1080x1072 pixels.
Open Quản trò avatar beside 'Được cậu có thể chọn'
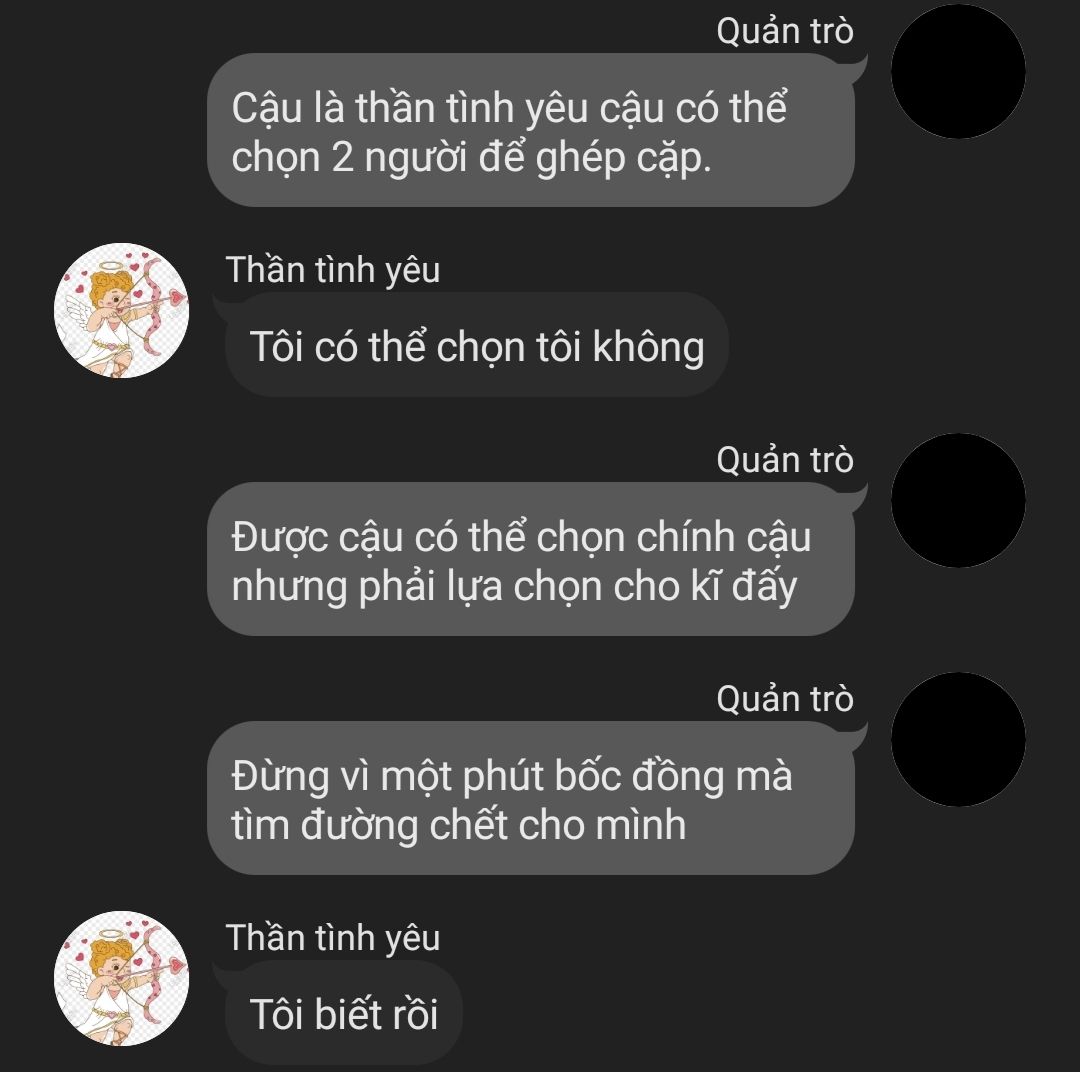point(957,500)
